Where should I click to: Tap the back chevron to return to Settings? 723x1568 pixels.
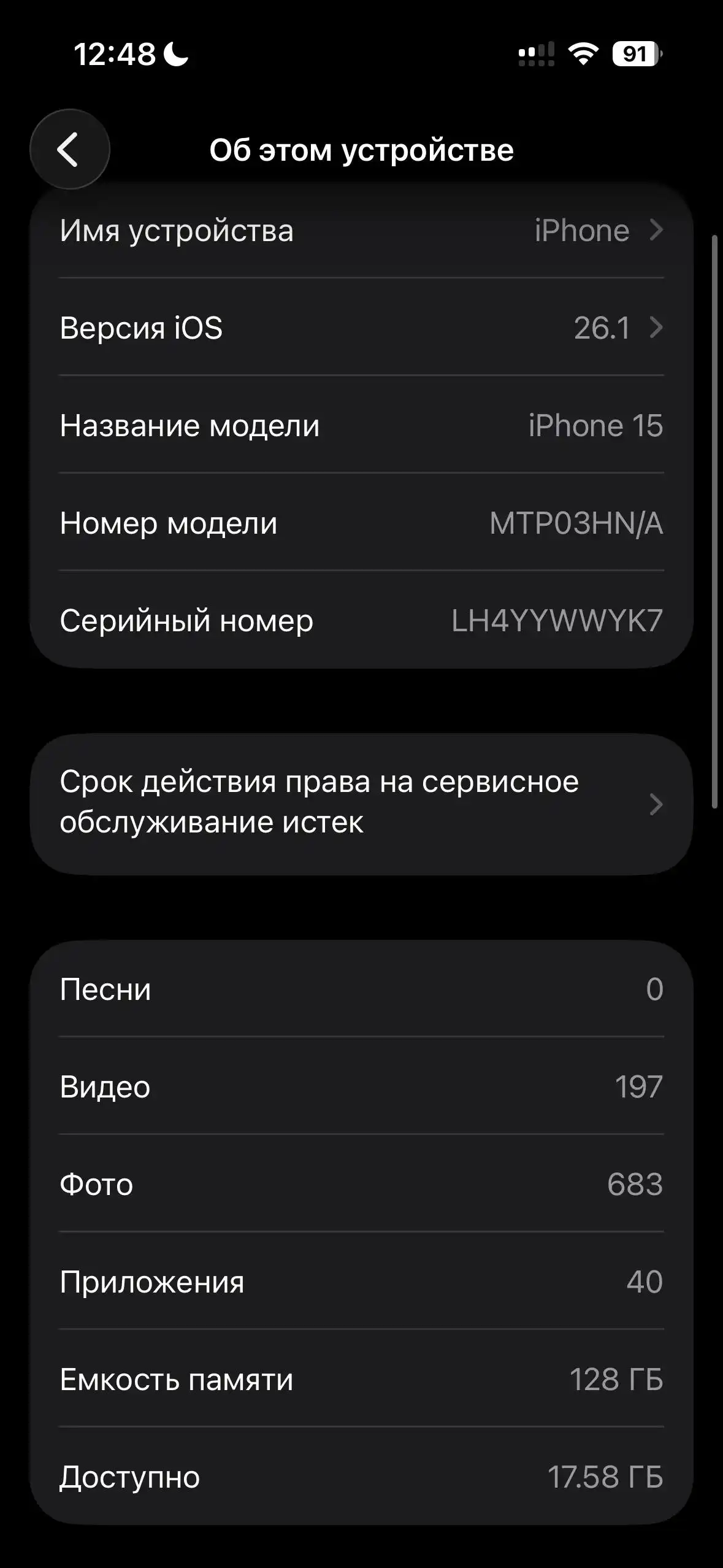click(69, 149)
